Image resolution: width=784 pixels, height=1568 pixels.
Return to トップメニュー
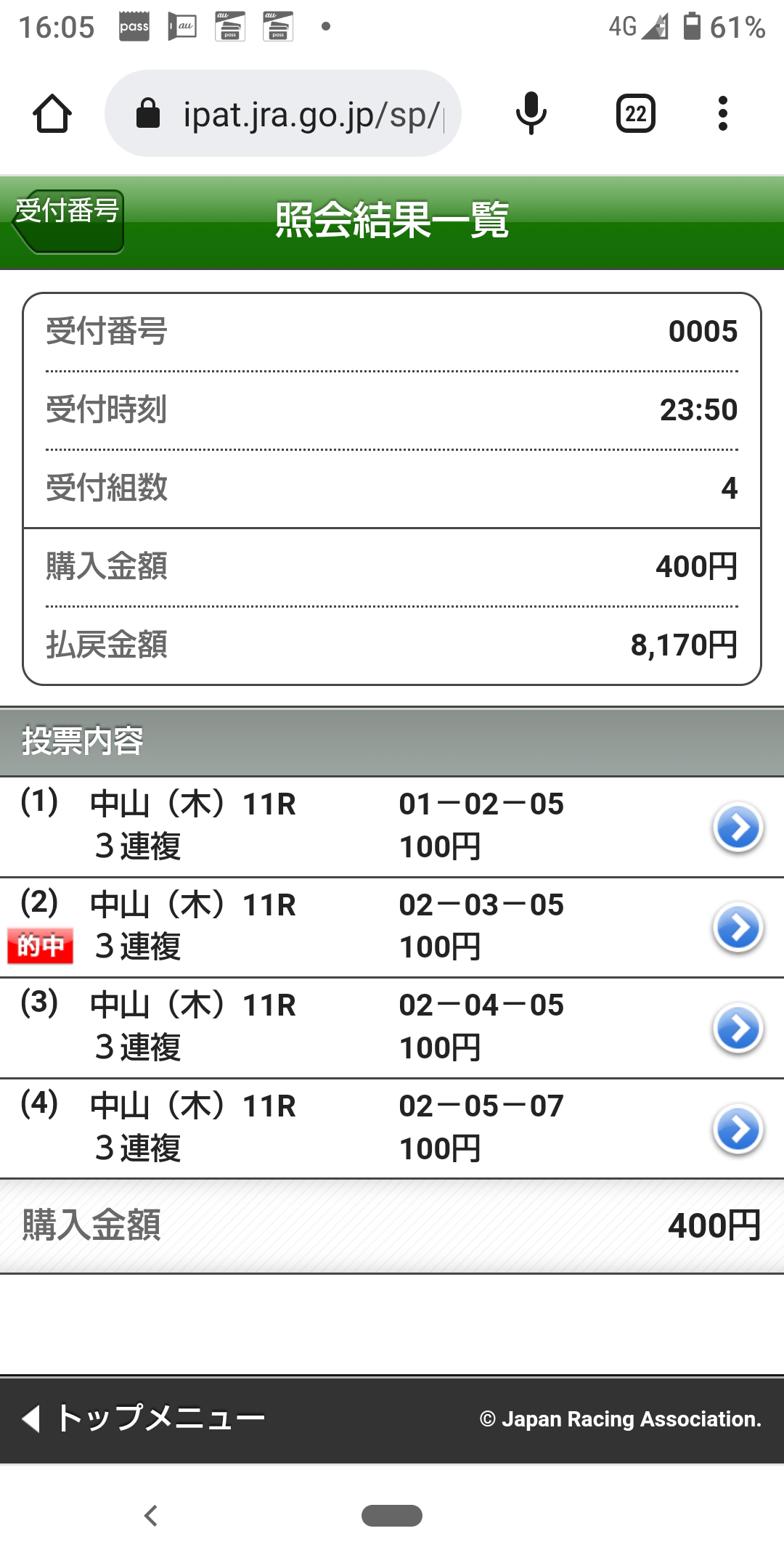click(x=145, y=1418)
